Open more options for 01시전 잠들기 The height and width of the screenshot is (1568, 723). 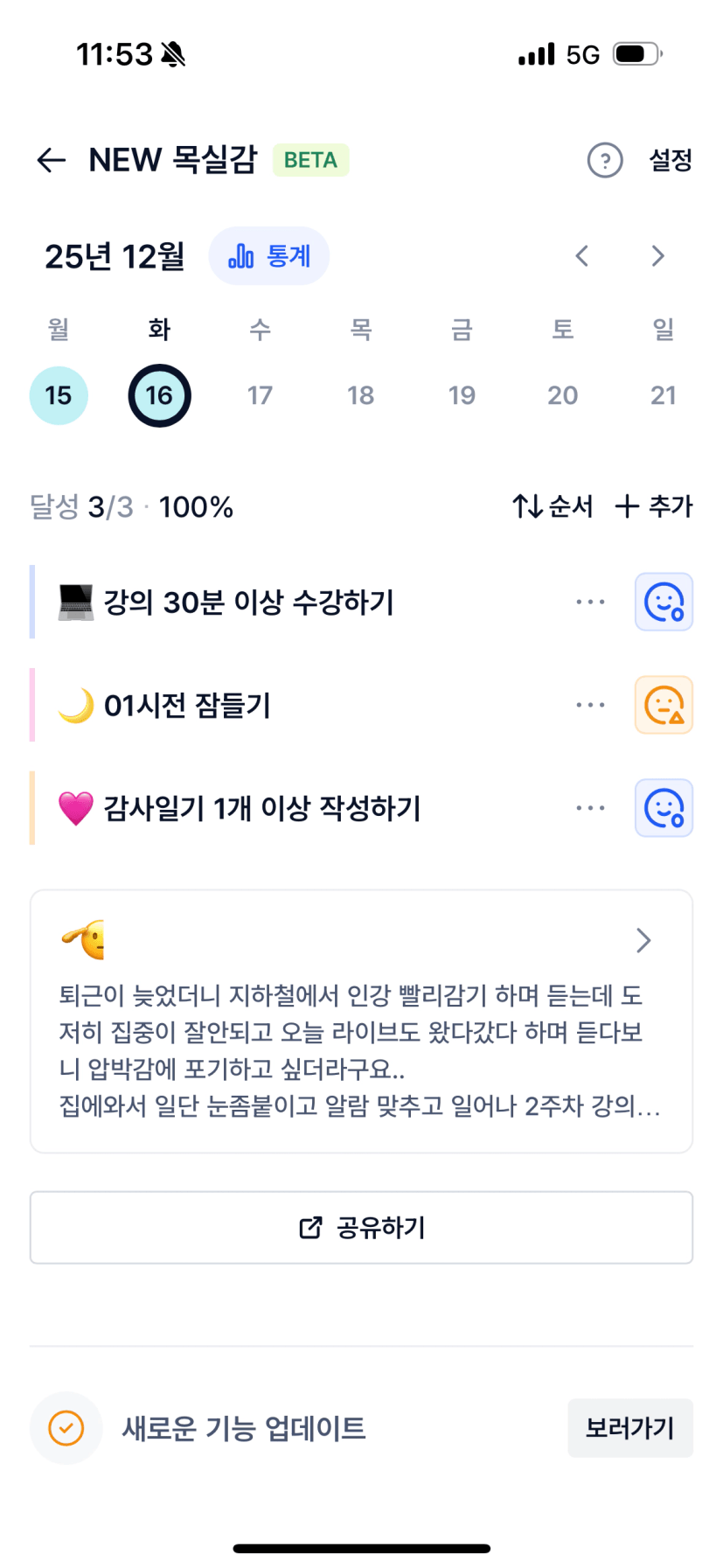coord(590,705)
